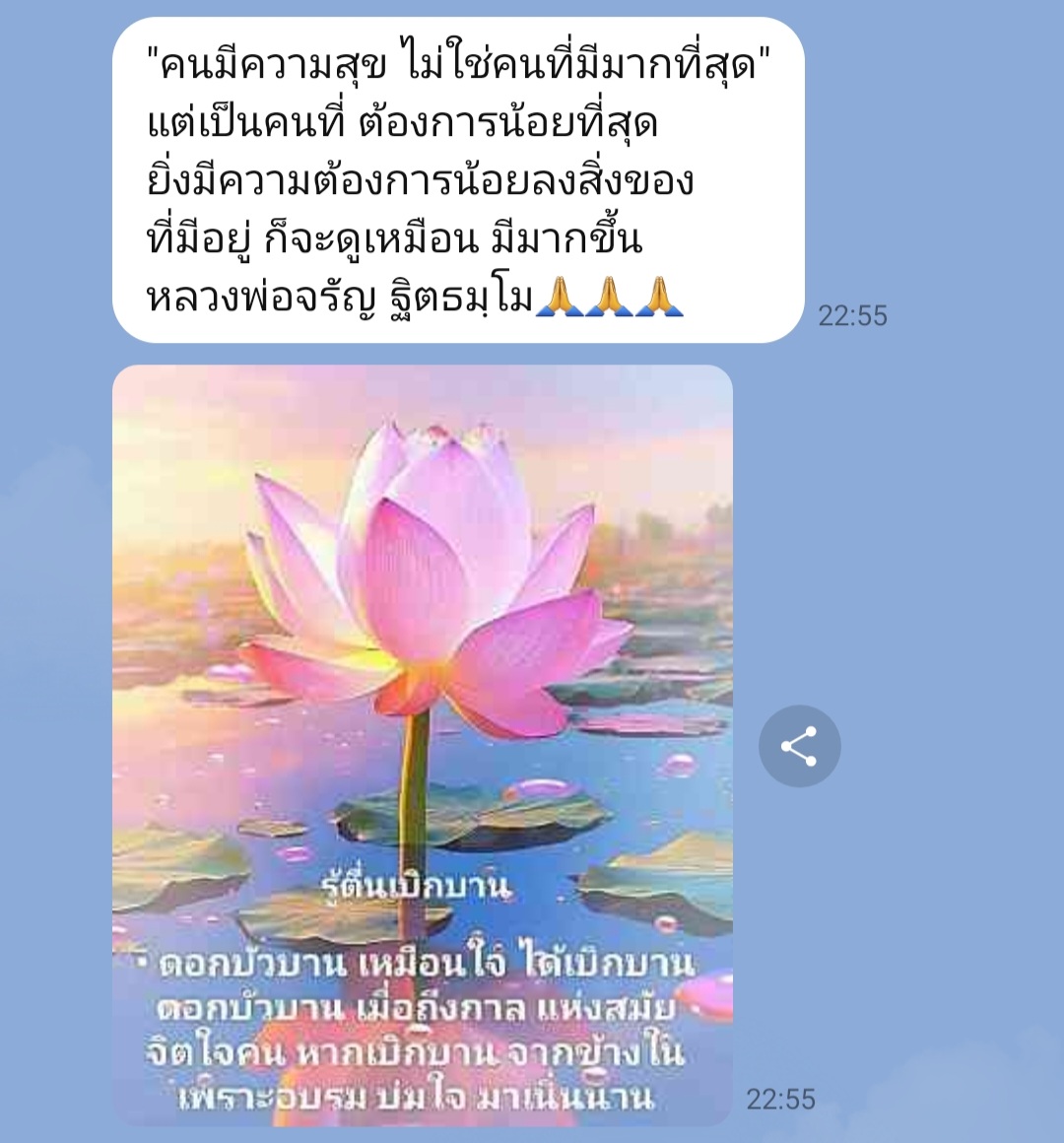Share the lotus flower image
The height and width of the screenshot is (1143, 1064).
(799, 746)
